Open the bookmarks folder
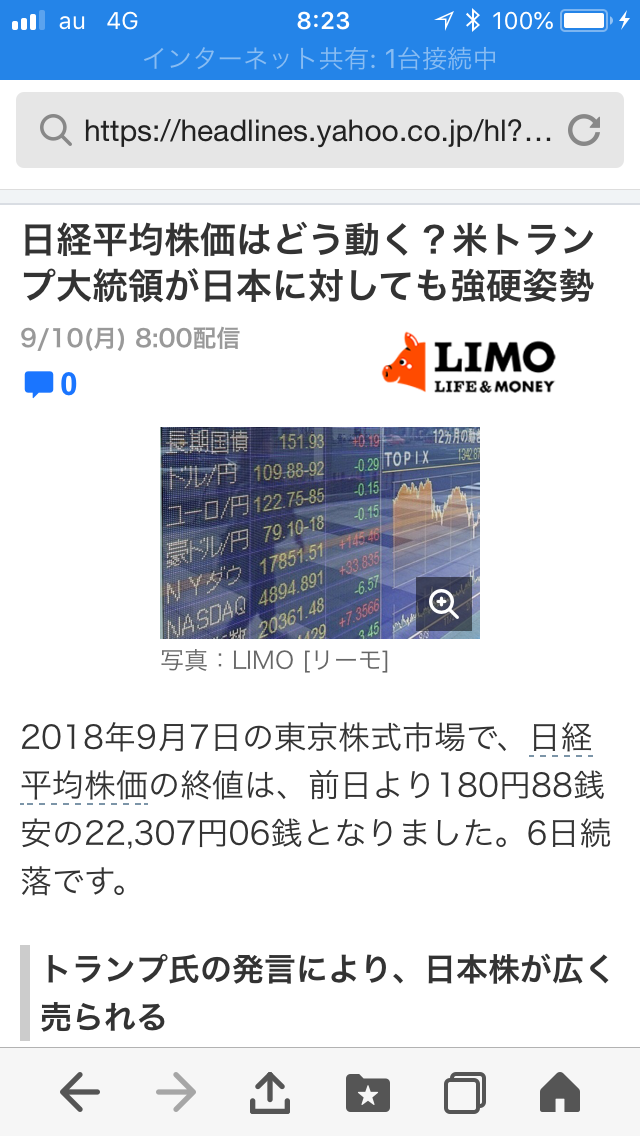 (x=367, y=1094)
